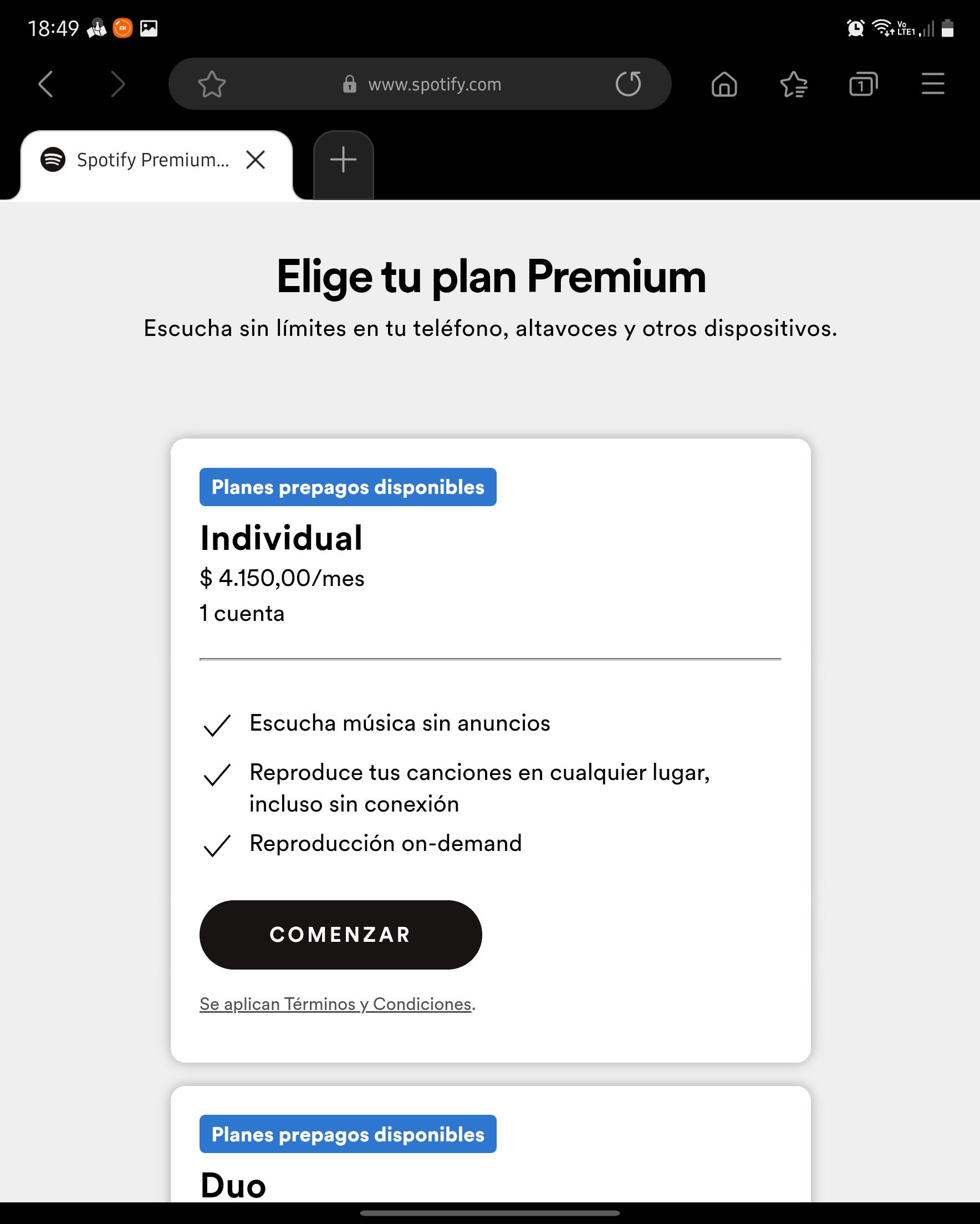Open the bookmarks list

click(794, 85)
